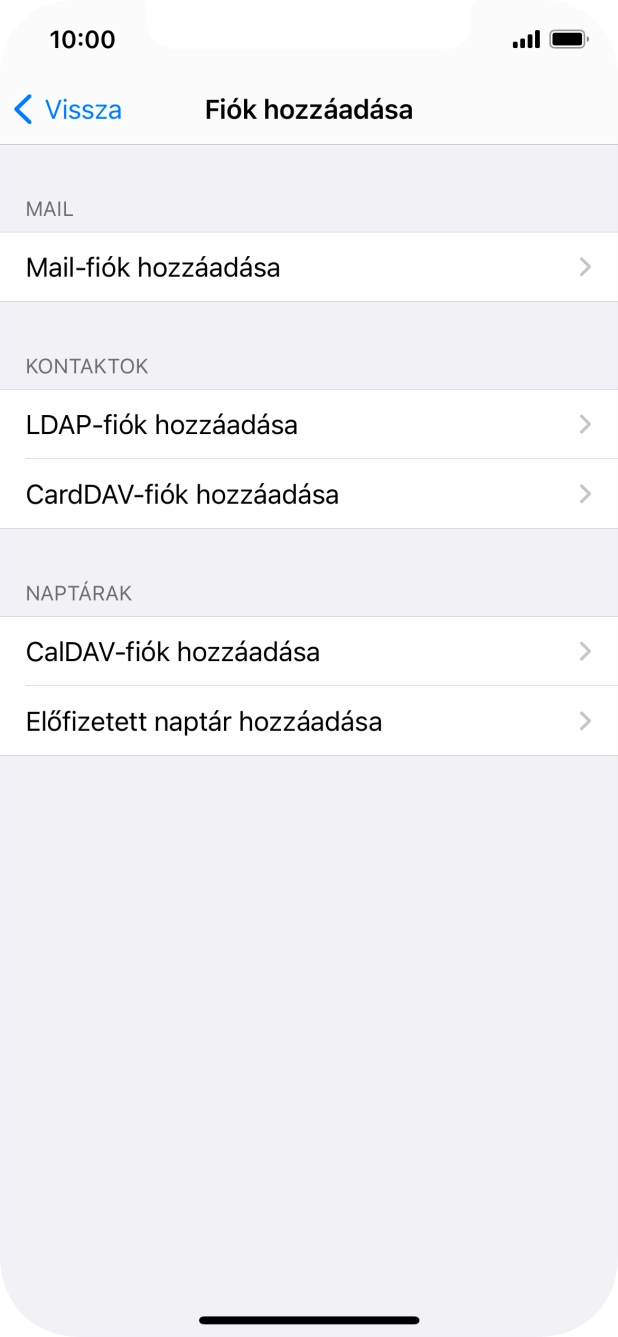Open Mail-fiók hozzáadása
The height and width of the screenshot is (1337, 618).
coord(308,267)
